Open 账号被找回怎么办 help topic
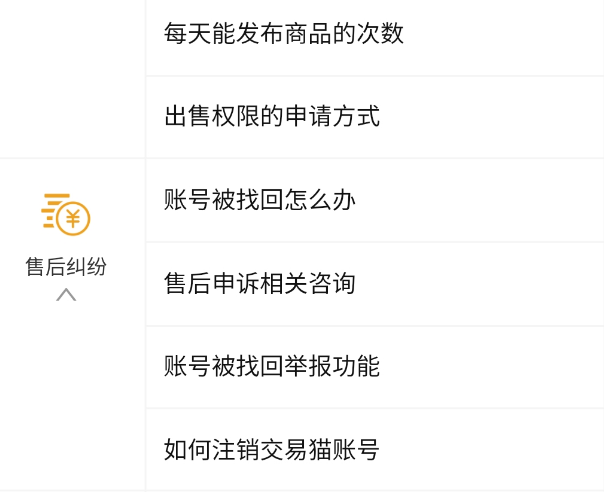The height and width of the screenshot is (492, 604). click(x=260, y=200)
